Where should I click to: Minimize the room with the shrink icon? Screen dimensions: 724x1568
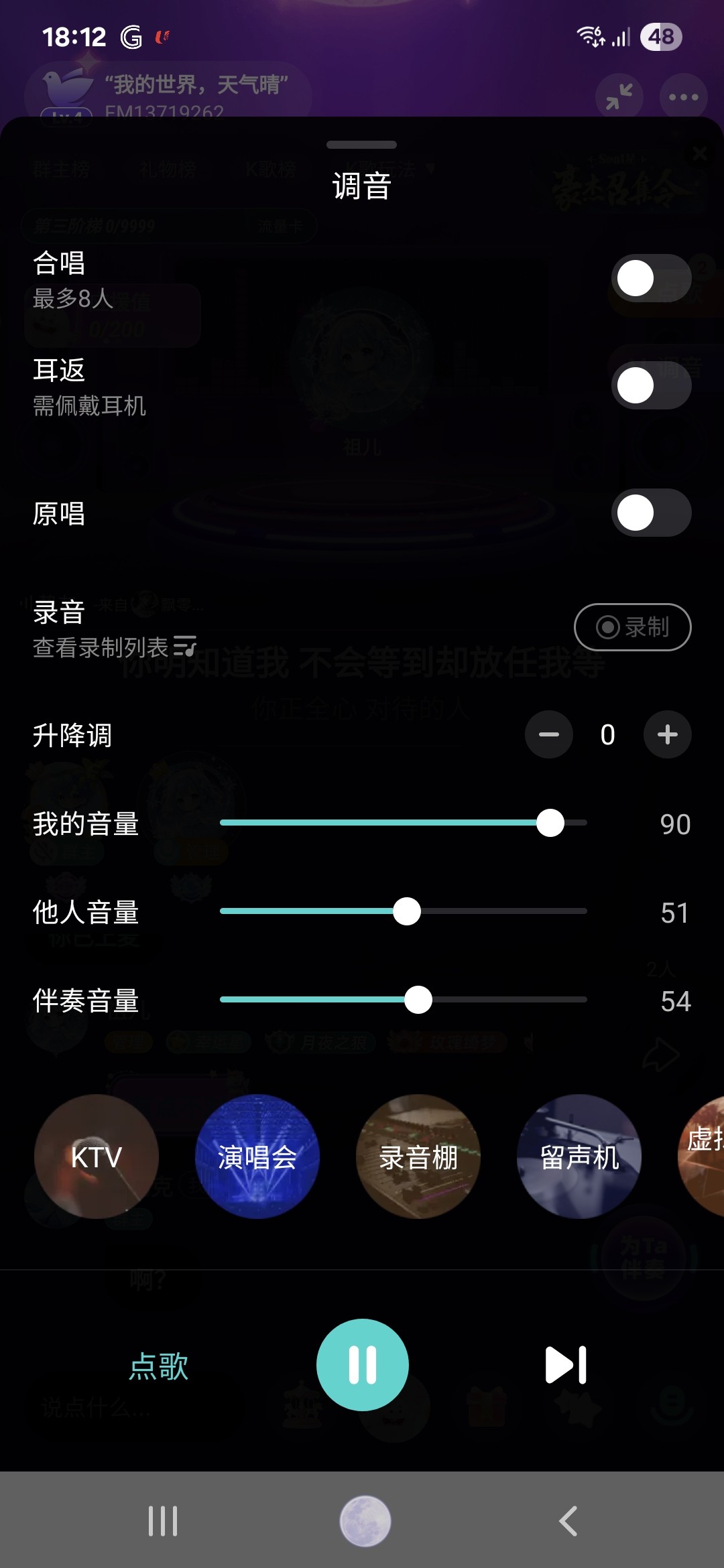point(619,97)
